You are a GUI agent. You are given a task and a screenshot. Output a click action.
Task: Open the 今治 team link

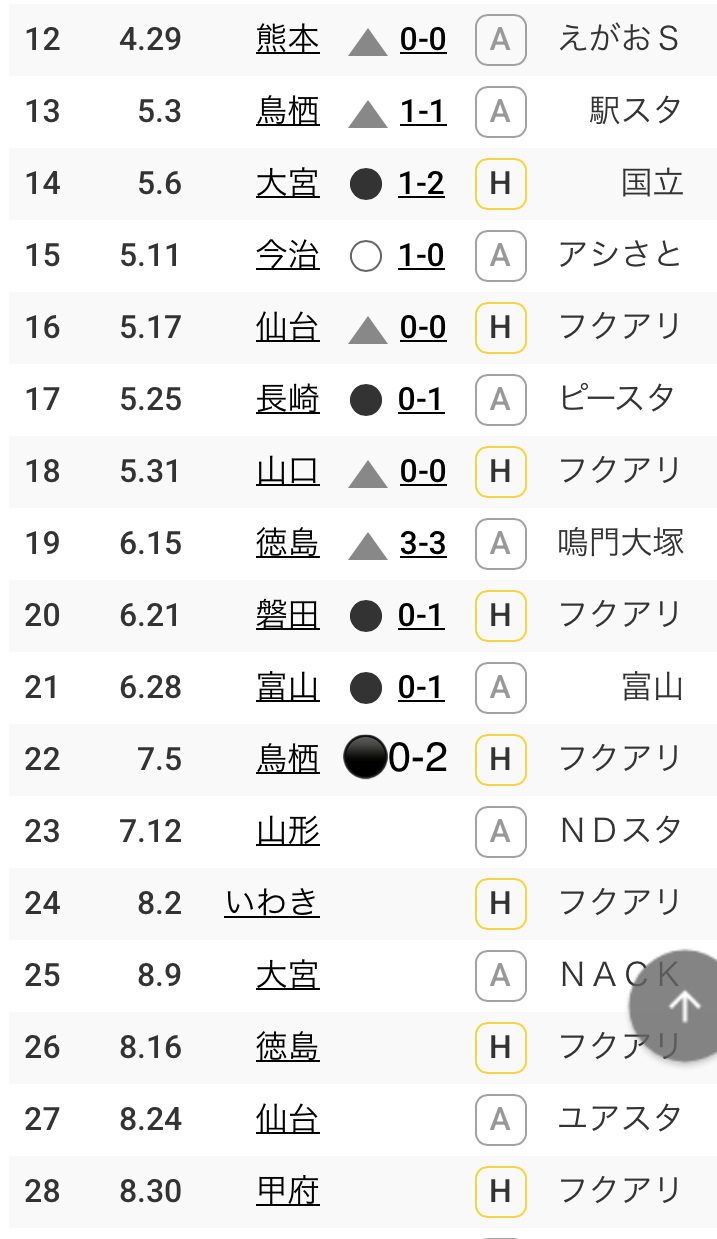pos(288,255)
